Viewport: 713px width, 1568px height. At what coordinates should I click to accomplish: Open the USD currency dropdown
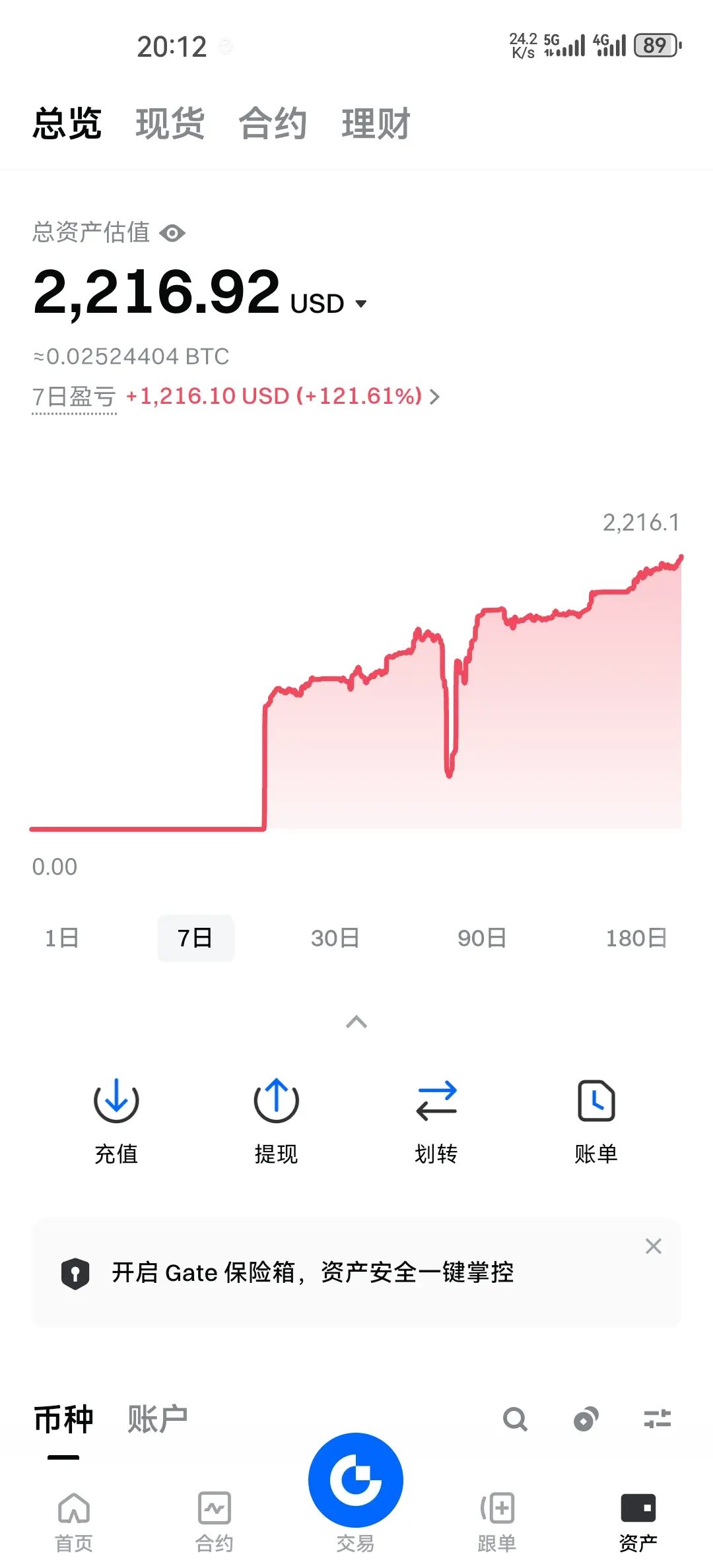coord(328,304)
